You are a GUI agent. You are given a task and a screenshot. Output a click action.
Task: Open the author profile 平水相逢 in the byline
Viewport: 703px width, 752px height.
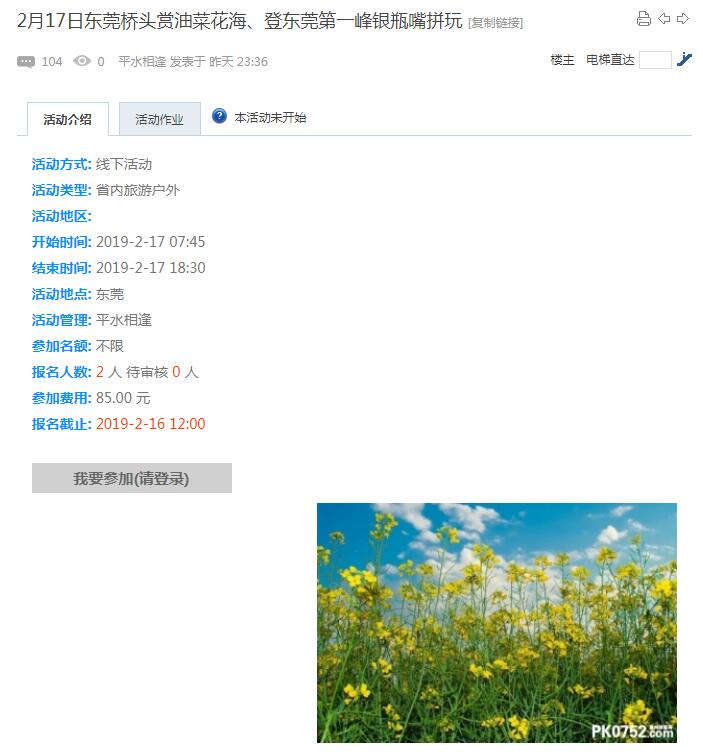[x=141, y=62]
